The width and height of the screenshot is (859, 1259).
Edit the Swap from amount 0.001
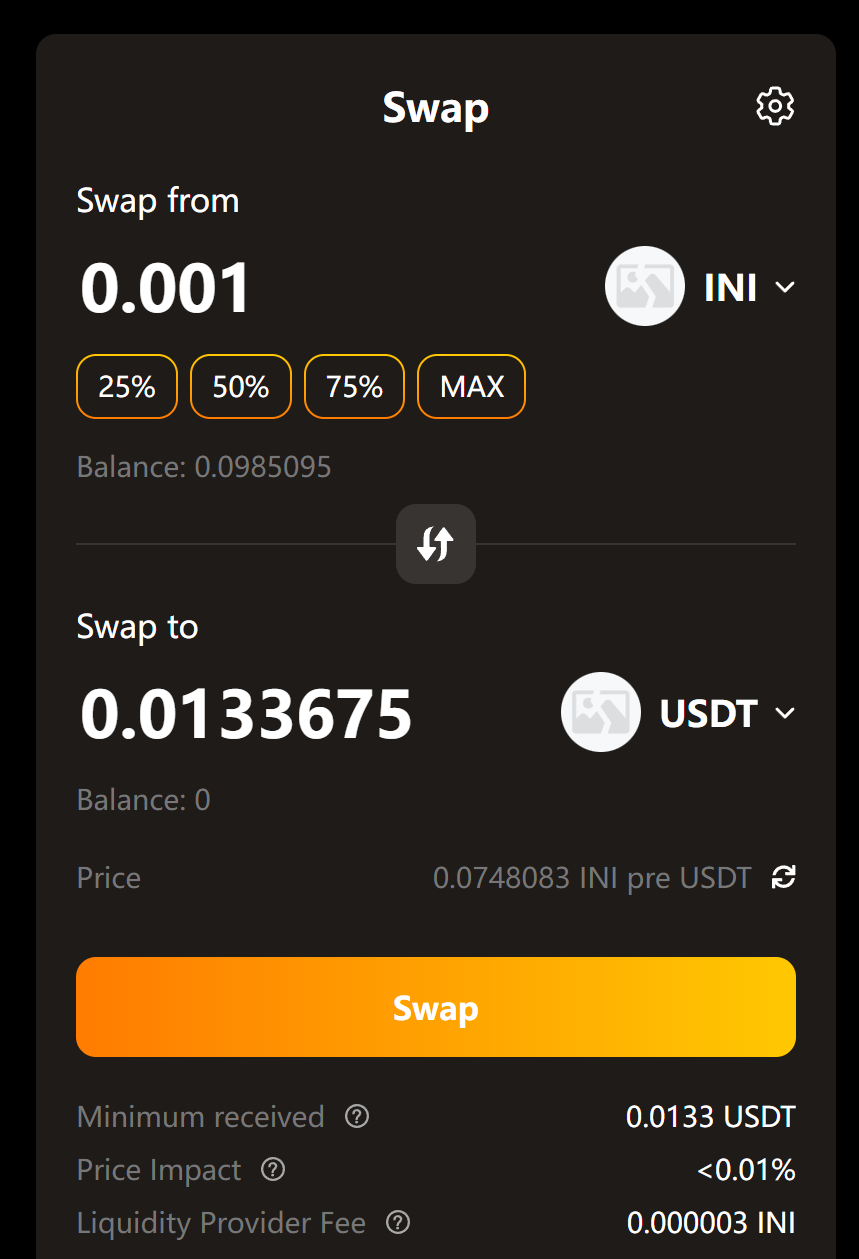pyautogui.click(x=167, y=288)
